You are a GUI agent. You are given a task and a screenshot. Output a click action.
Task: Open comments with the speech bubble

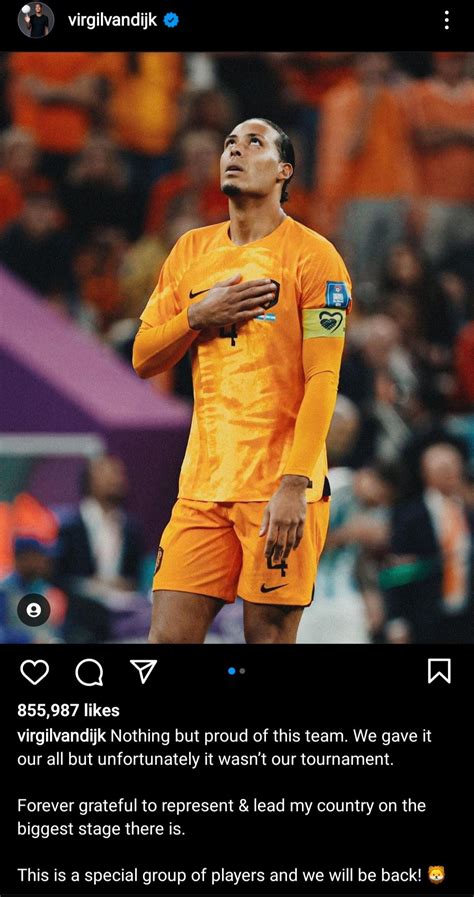[x=89, y=672]
